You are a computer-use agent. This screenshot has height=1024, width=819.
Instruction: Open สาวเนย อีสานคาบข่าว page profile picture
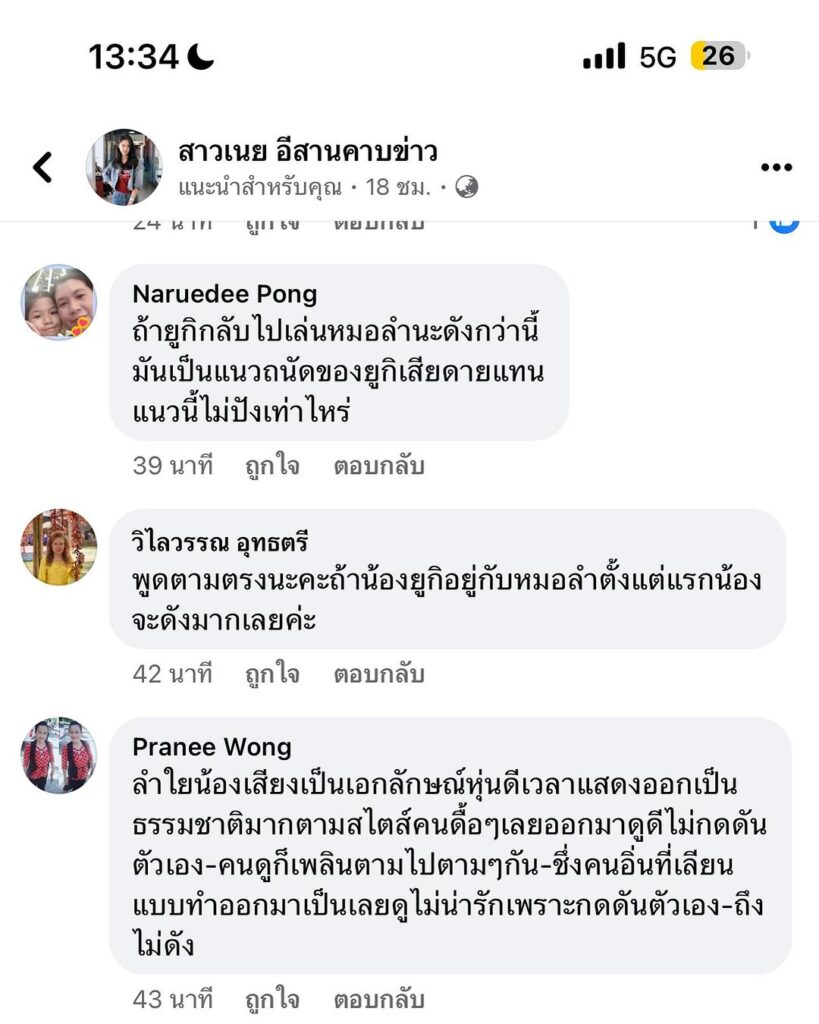click(x=124, y=167)
